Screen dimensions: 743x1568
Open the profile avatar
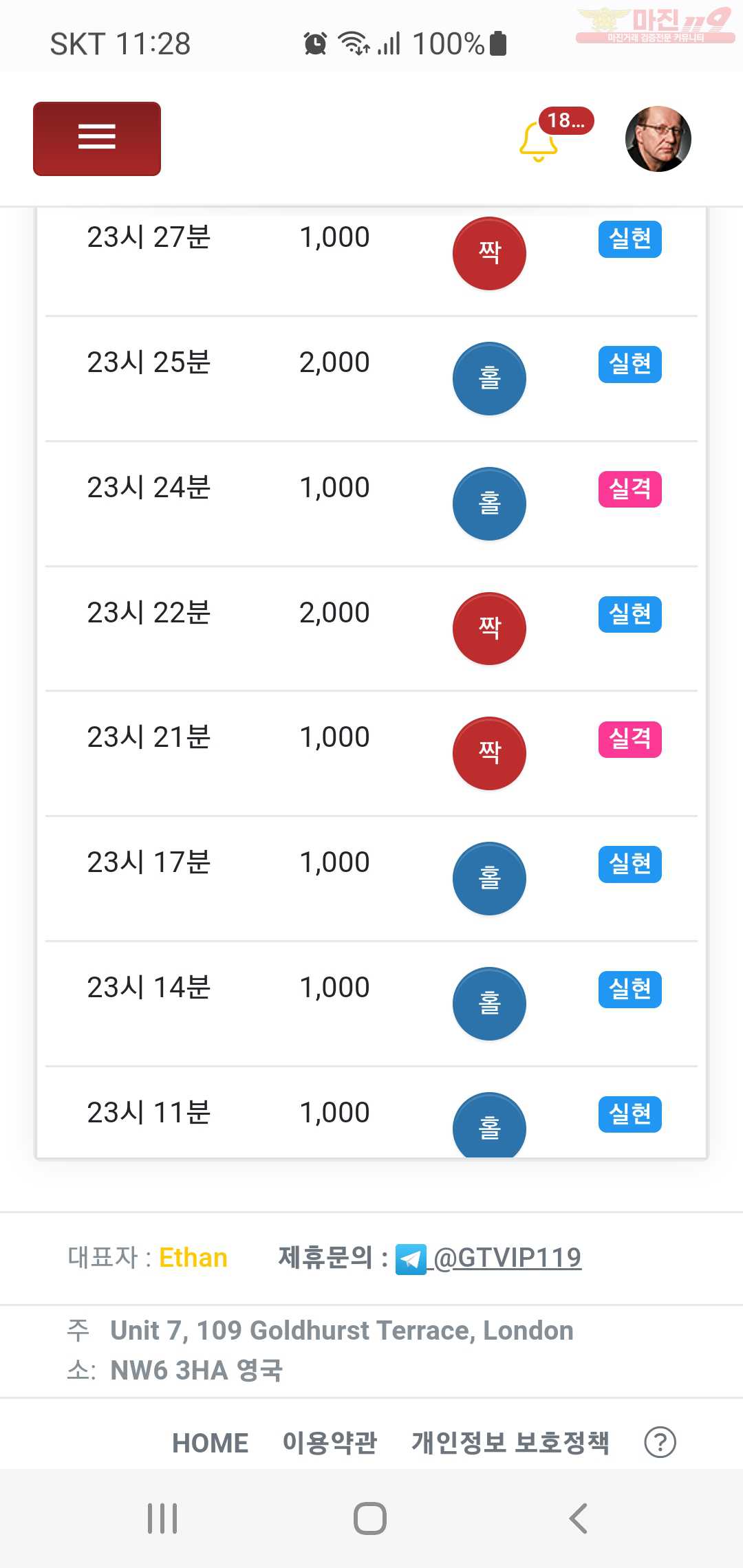(x=658, y=139)
